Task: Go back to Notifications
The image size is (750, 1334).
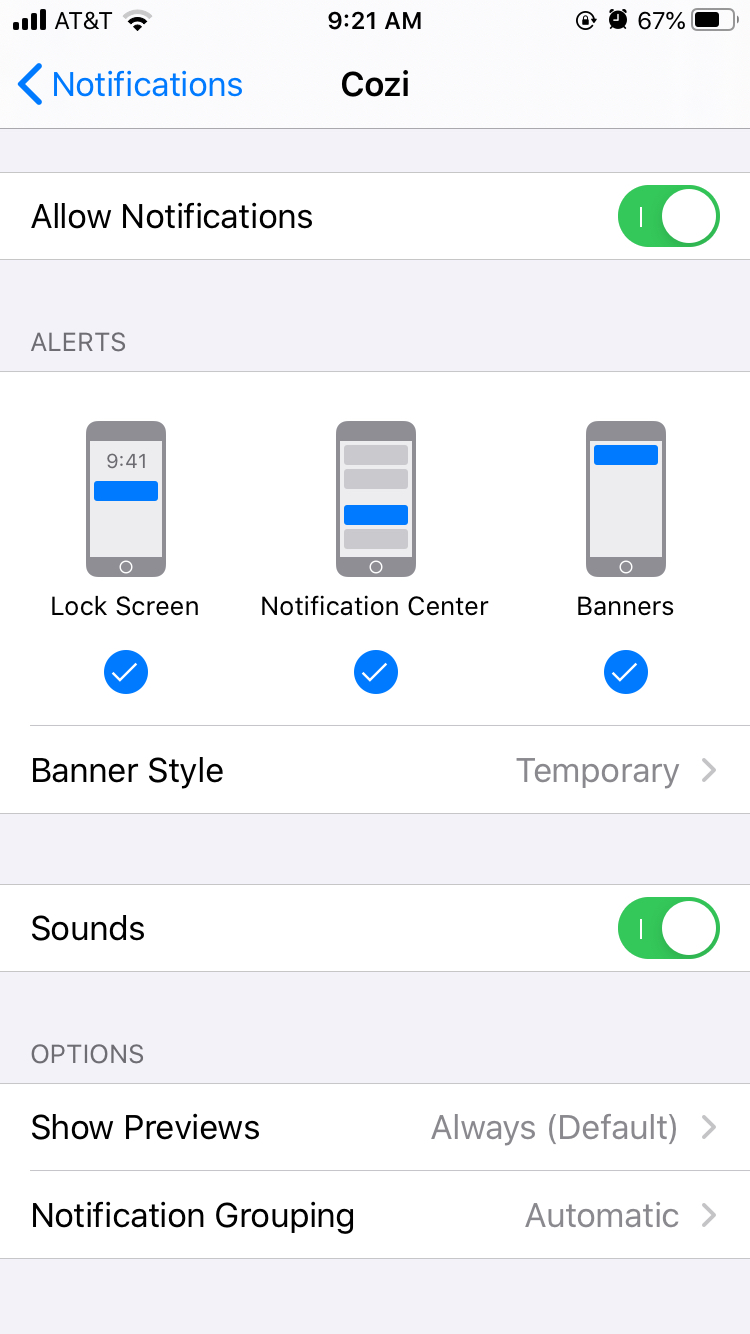Action: pos(130,85)
